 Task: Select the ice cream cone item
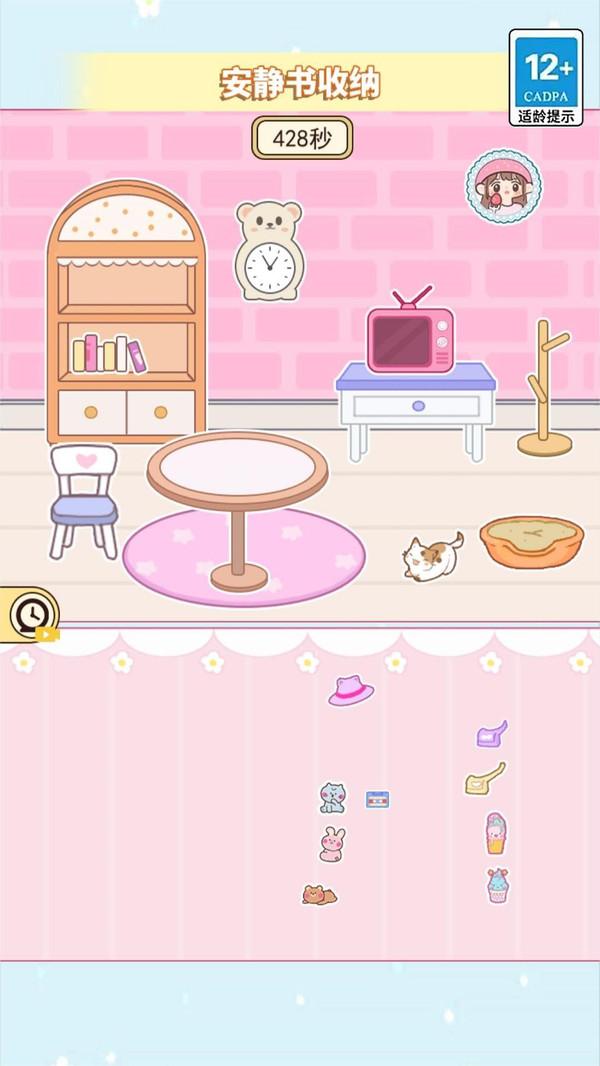[496, 833]
